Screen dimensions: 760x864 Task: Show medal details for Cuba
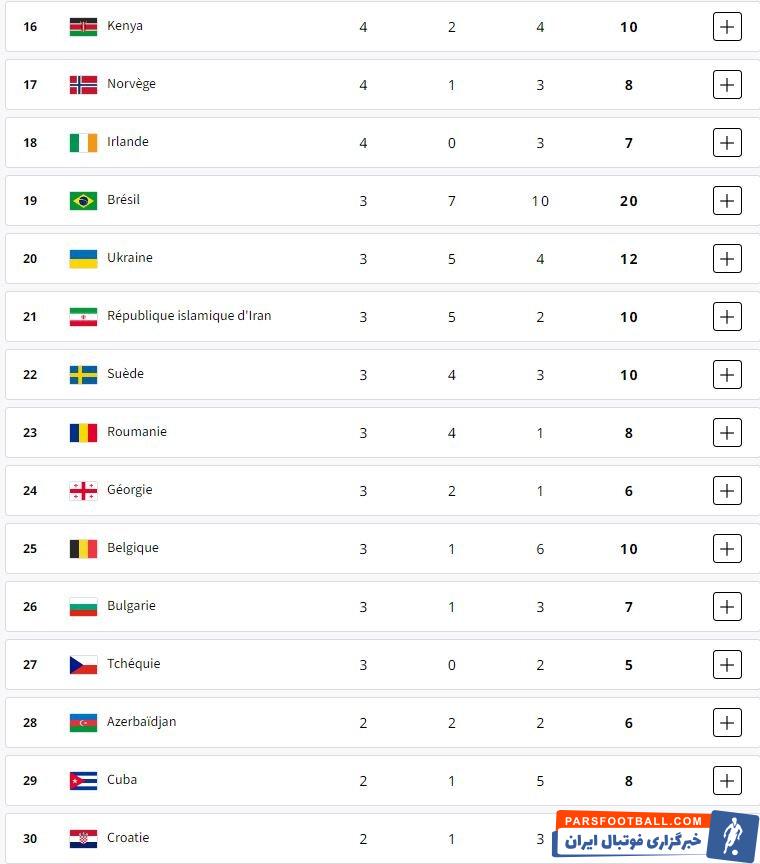pyautogui.click(x=727, y=781)
